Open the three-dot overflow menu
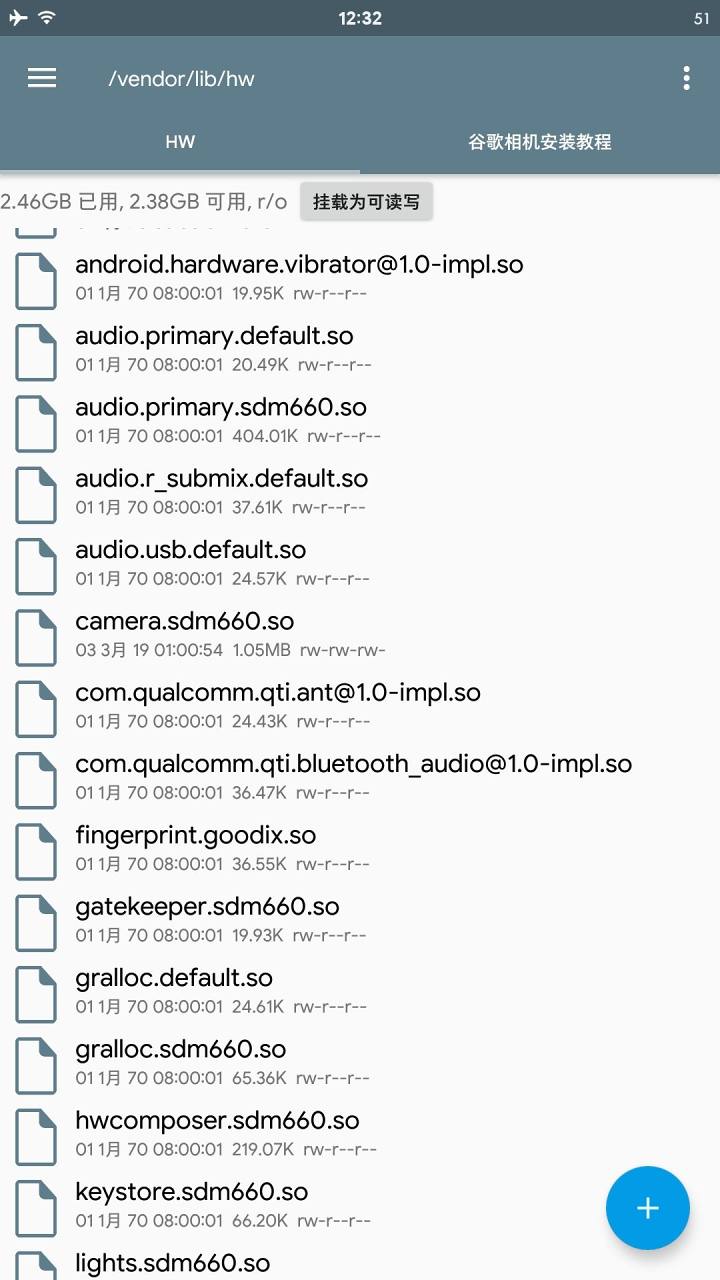The image size is (720, 1280). point(686,78)
